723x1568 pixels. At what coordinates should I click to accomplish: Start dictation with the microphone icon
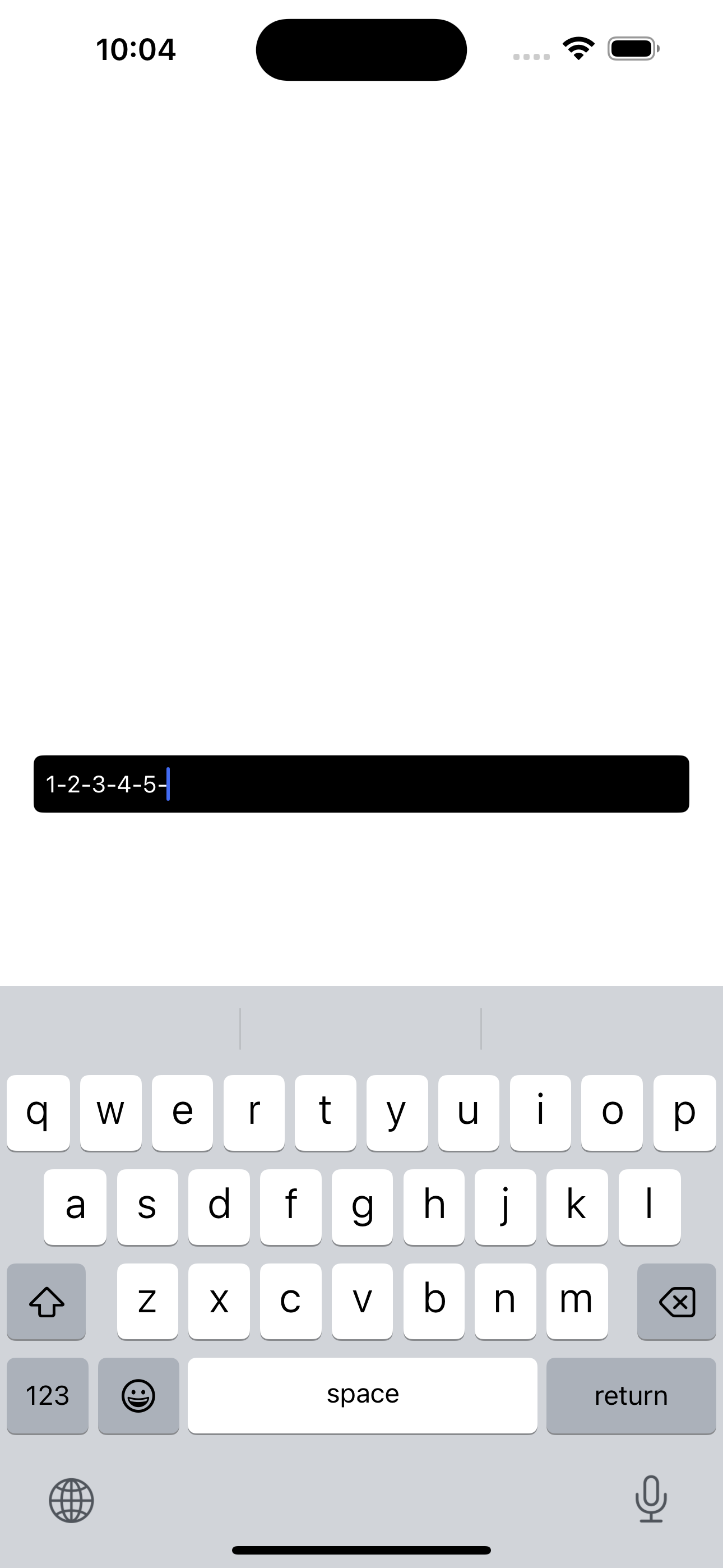(651, 1499)
